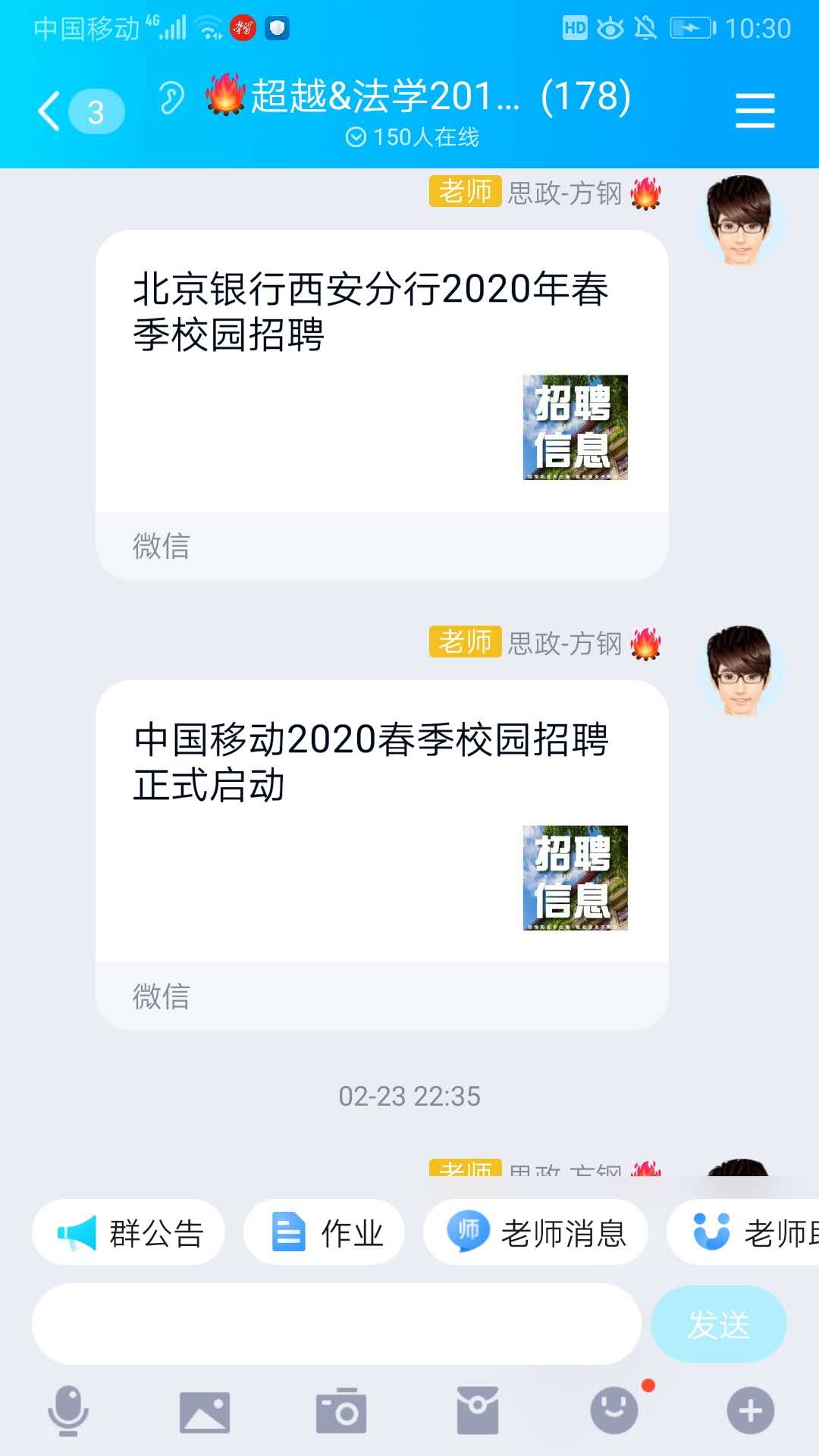819x1456 pixels.
Task: Record a voice message
Action: point(68,1410)
